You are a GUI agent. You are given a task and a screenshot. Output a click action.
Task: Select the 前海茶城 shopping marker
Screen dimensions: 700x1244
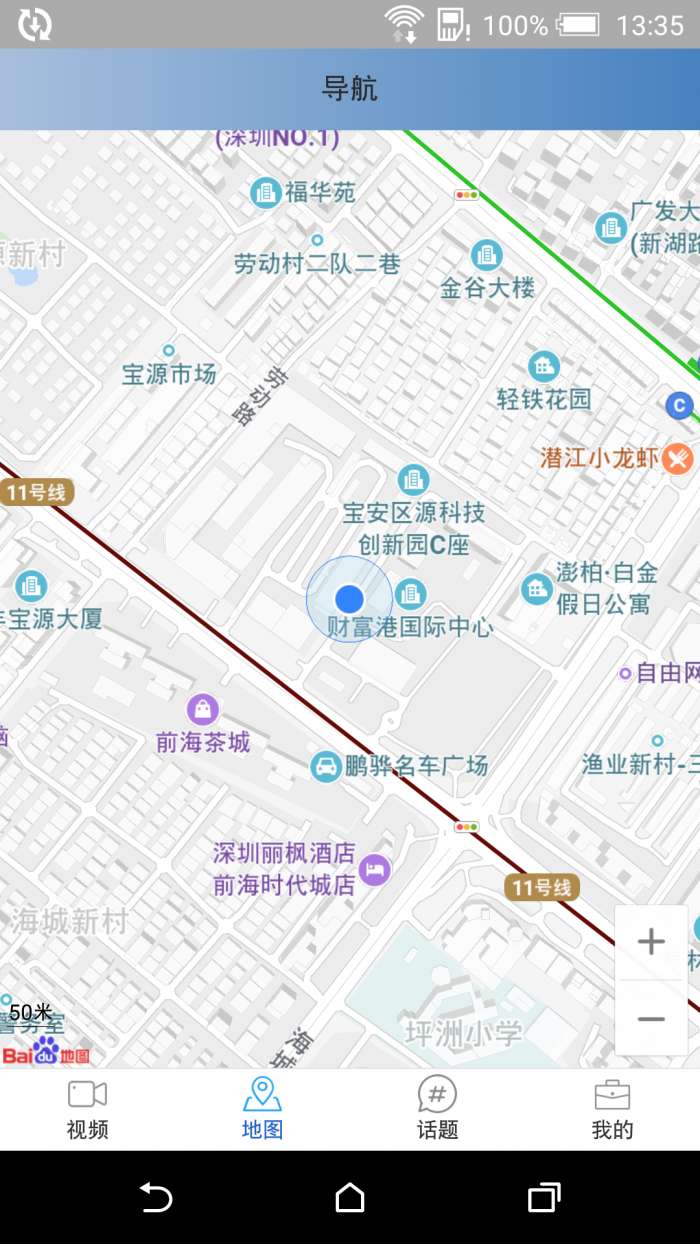(x=203, y=710)
